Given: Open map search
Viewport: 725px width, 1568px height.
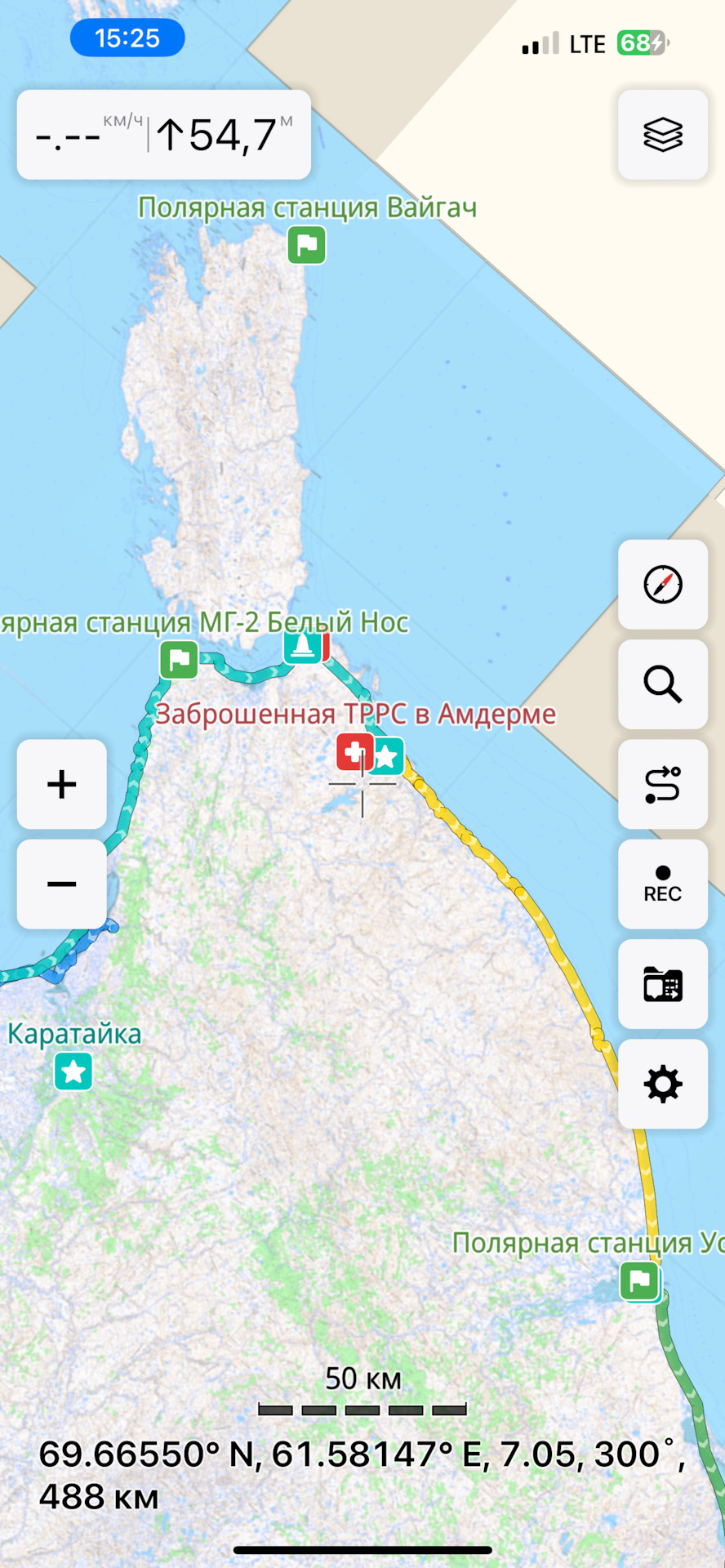Looking at the screenshot, I should click(662, 684).
